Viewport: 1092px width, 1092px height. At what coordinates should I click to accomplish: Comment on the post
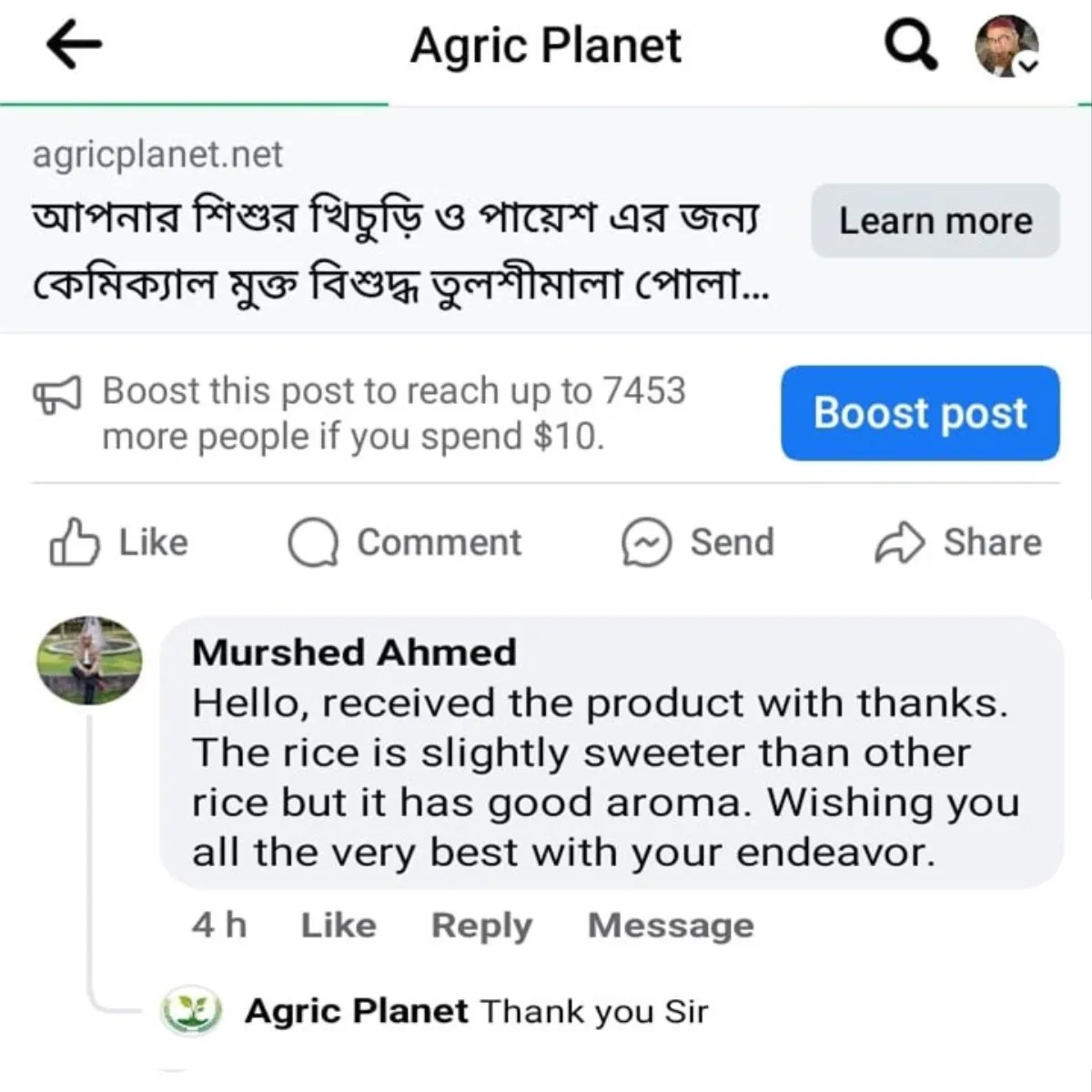pos(405,542)
